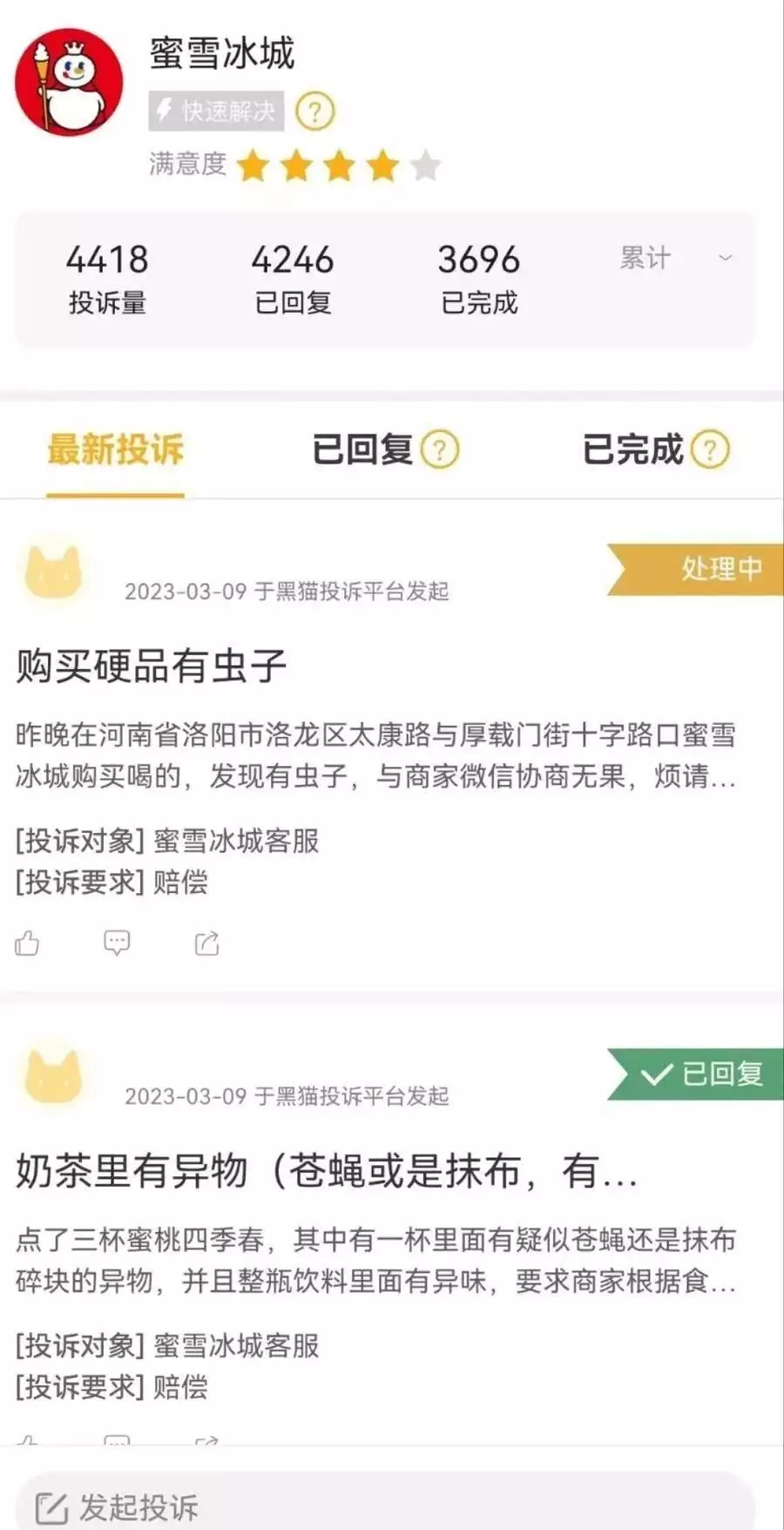Comment on the 购买硬品有虫子 complaint
This screenshot has width=784, height=1530.
[117, 943]
